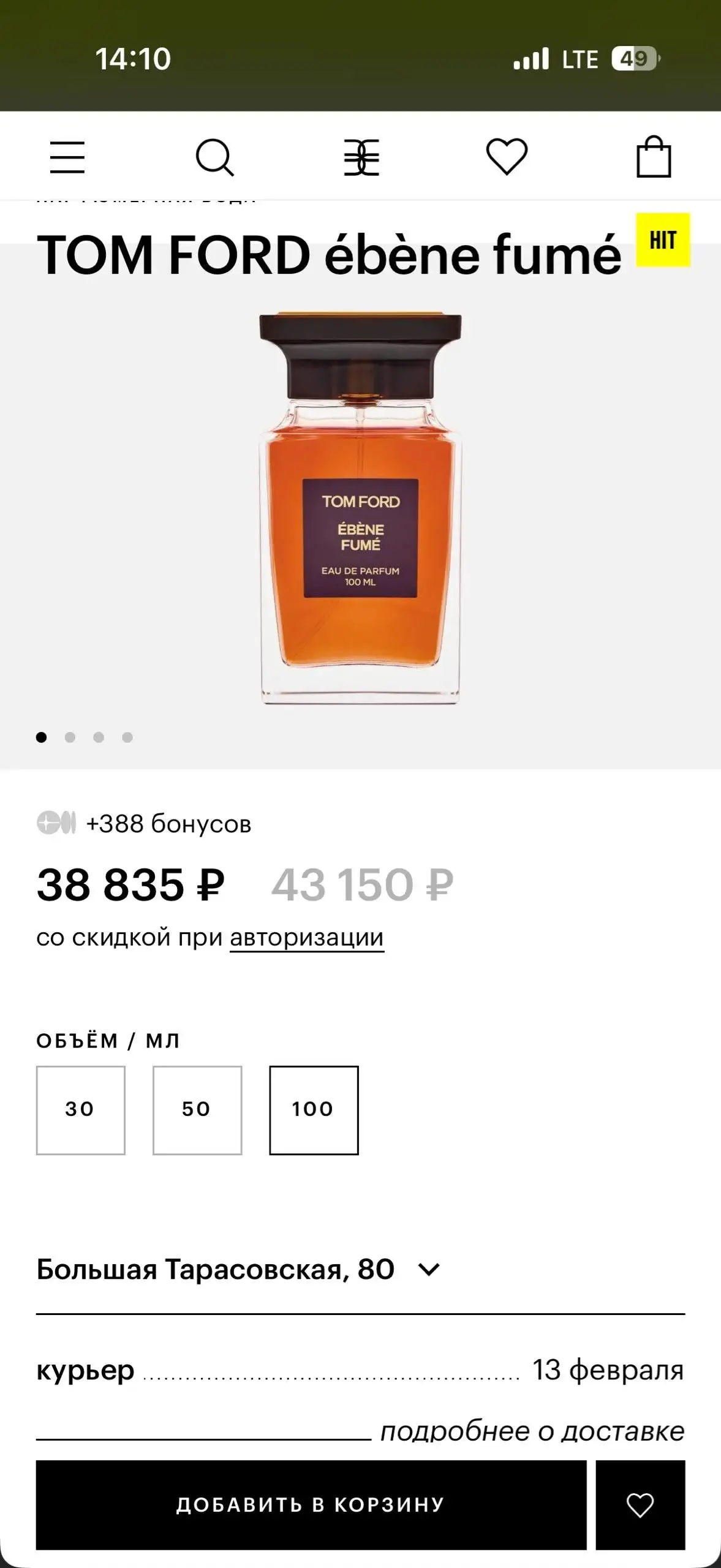The width and height of the screenshot is (721, 1568).
Task: Add perfume to wishlist via bottom heart
Action: click(x=640, y=1504)
